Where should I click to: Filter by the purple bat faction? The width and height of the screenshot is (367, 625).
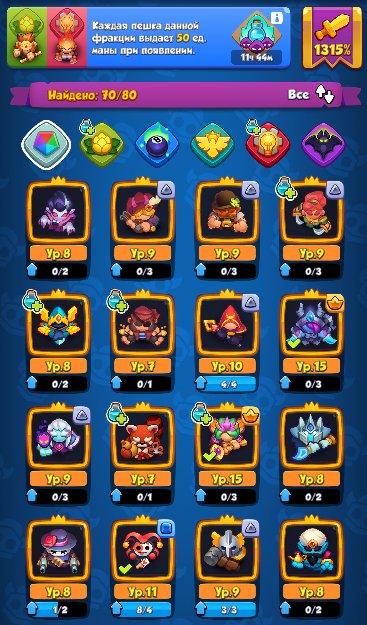point(323,145)
